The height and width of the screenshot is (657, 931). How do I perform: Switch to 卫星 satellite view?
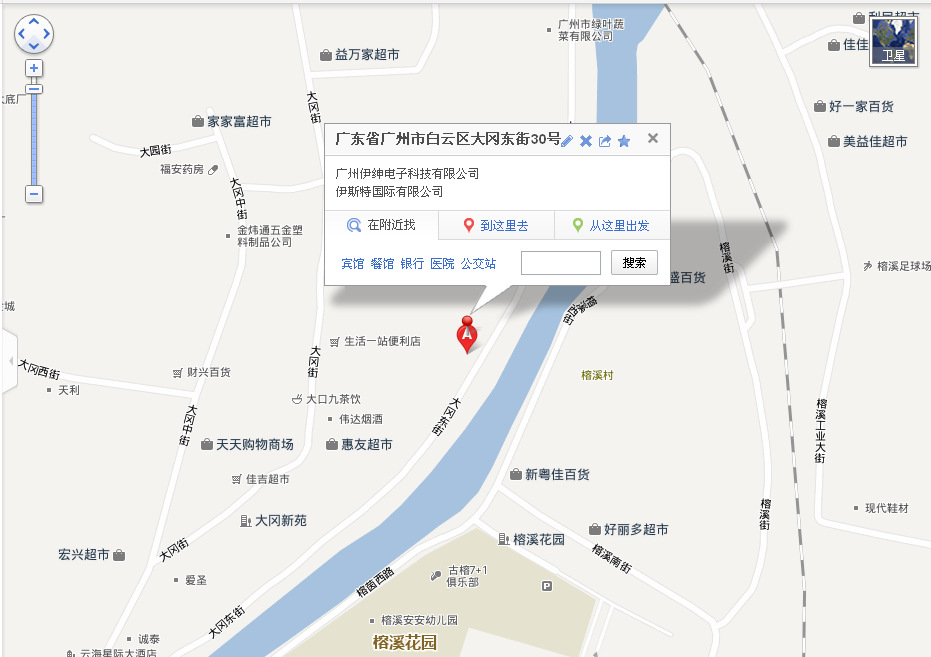[893, 42]
